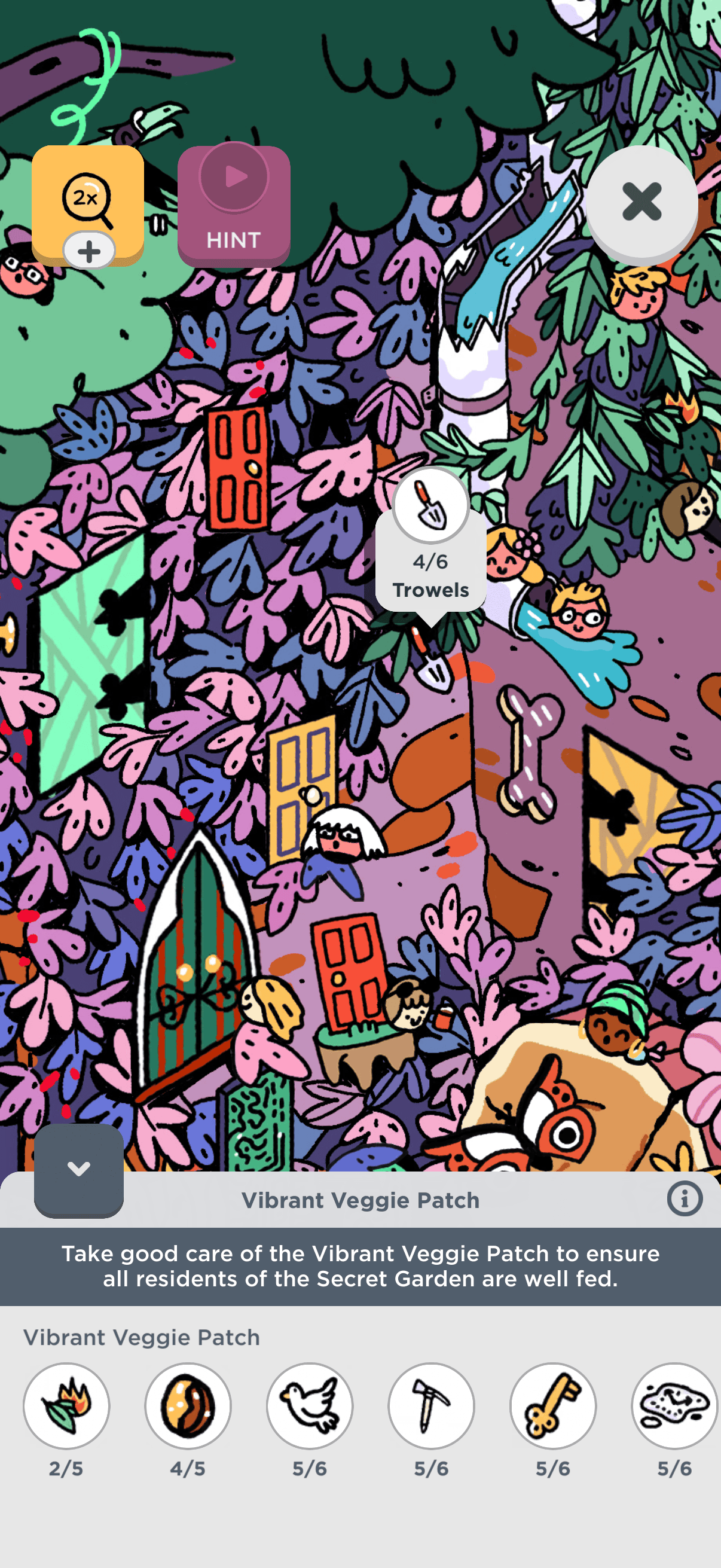Tap the trowel under the Trowels bubble
This screenshot has width=721, height=1568.
click(433, 663)
